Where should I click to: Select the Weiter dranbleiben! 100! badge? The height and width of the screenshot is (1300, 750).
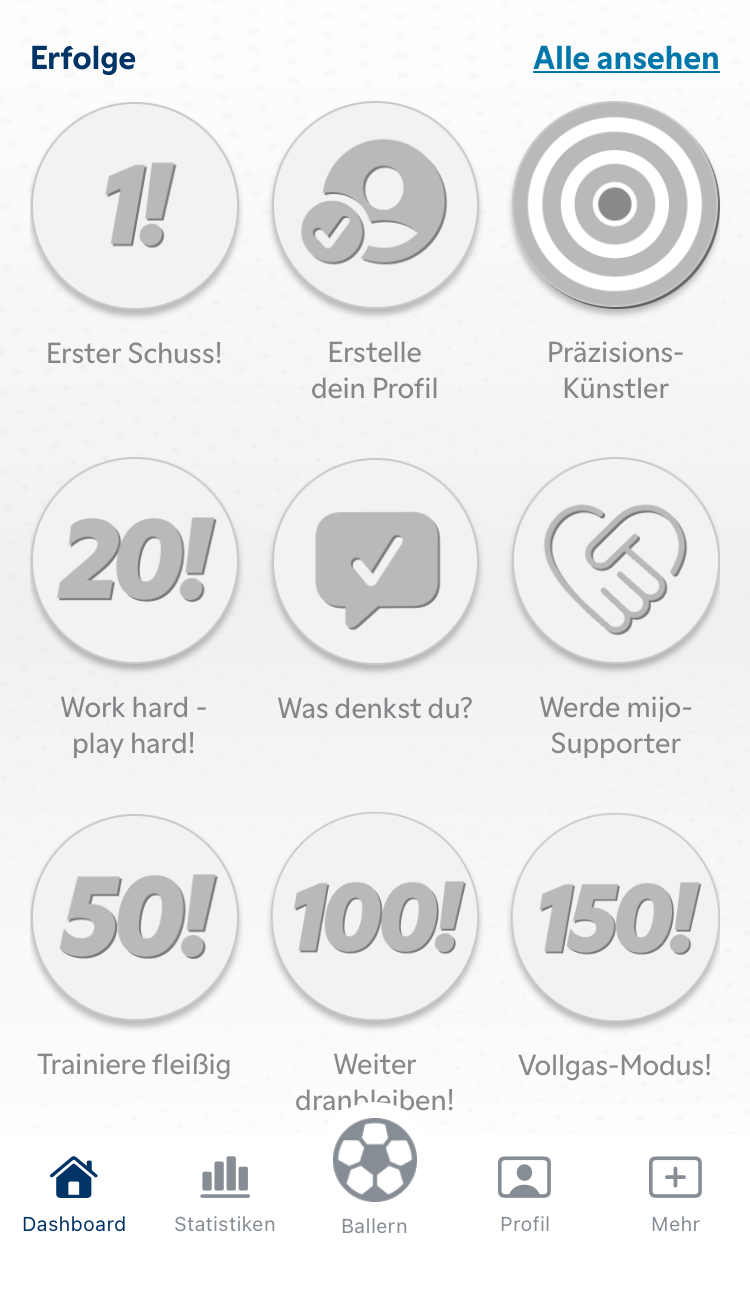pyautogui.click(x=375, y=917)
